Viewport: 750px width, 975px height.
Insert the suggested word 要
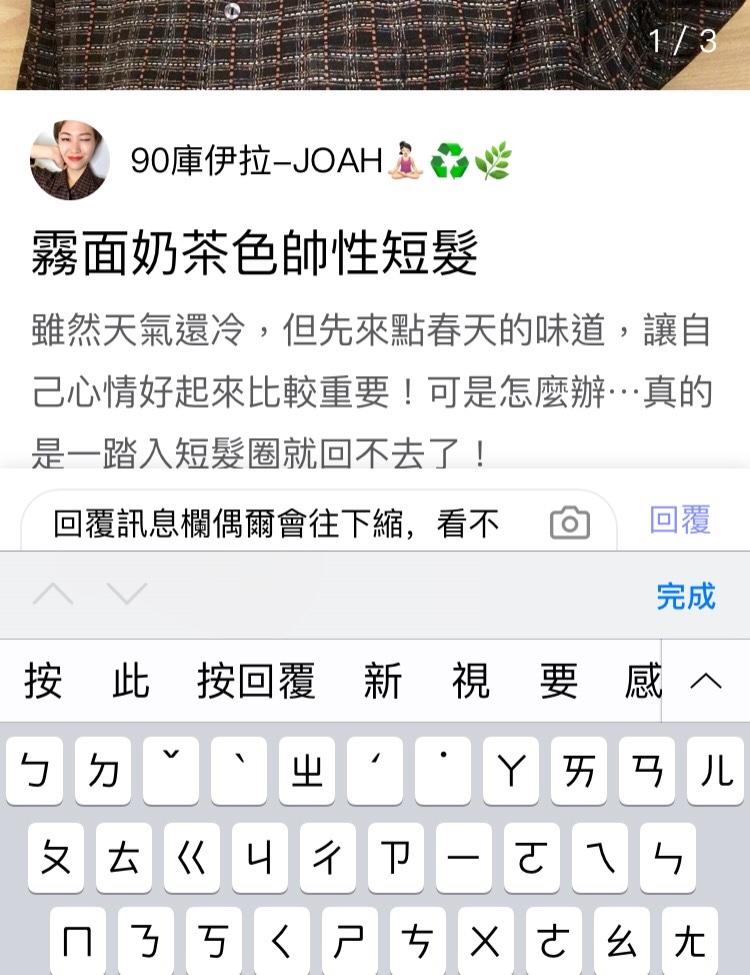coord(559,682)
